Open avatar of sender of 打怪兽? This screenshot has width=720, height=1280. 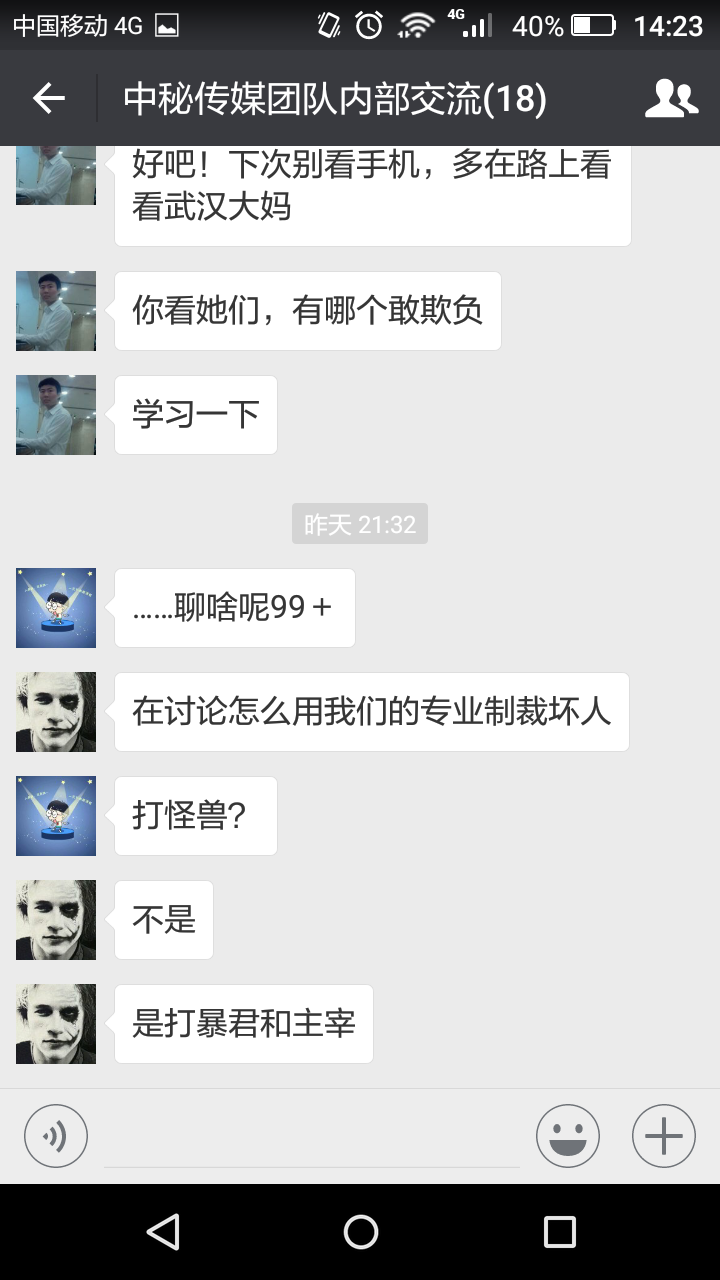(x=56, y=816)
